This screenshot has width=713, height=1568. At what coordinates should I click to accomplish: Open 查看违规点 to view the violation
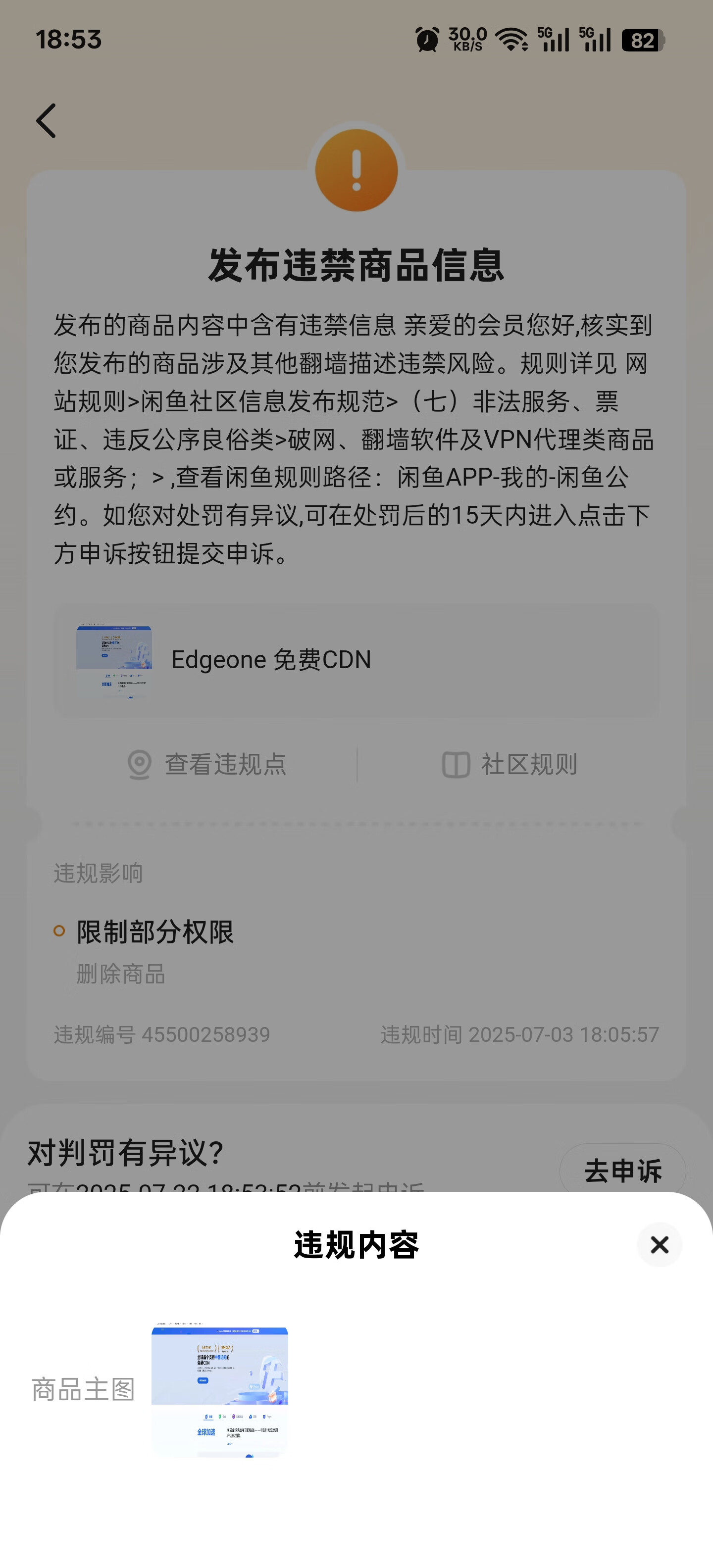(x=207, y=764)
